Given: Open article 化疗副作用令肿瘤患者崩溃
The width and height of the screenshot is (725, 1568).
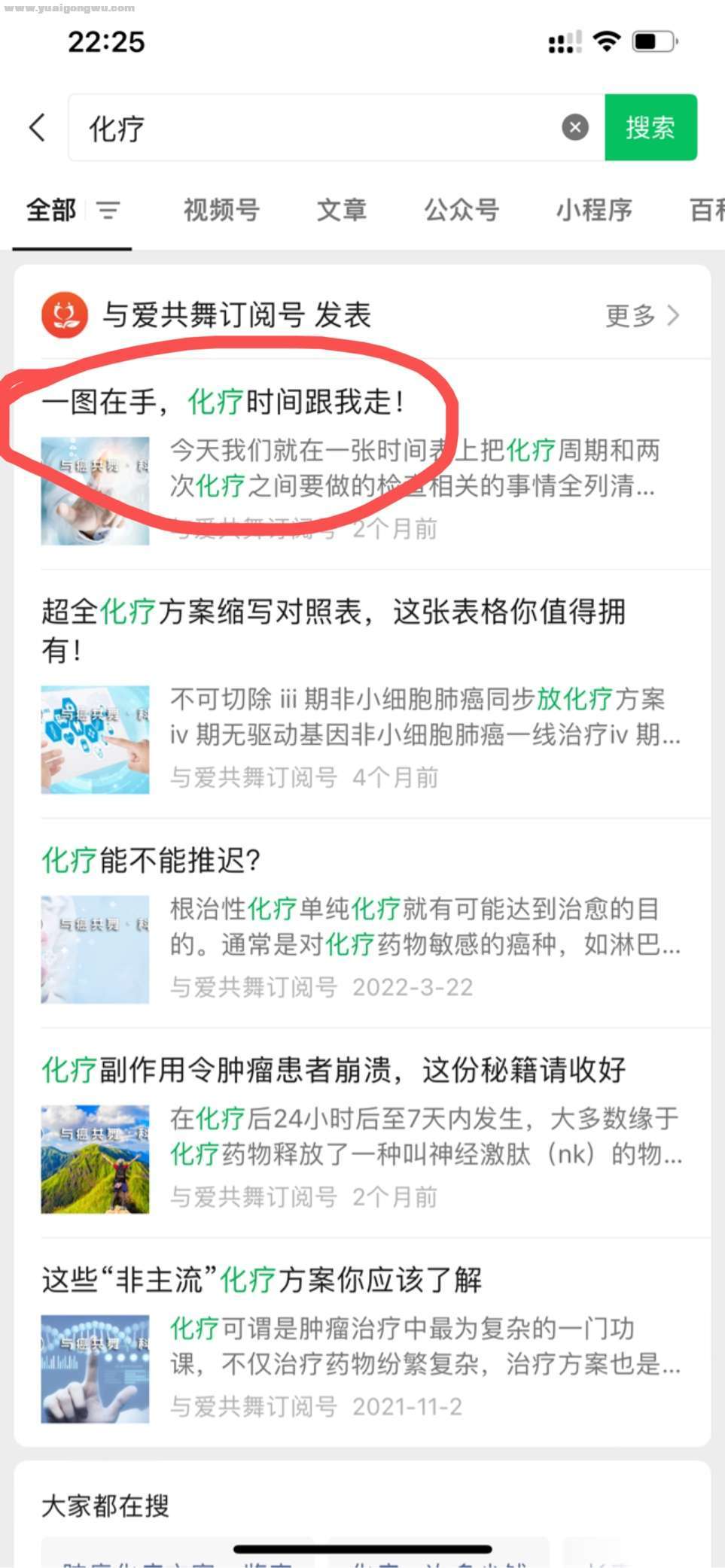Looking at the screenshot, I should pyautogui.click(x=333, y=1069).
